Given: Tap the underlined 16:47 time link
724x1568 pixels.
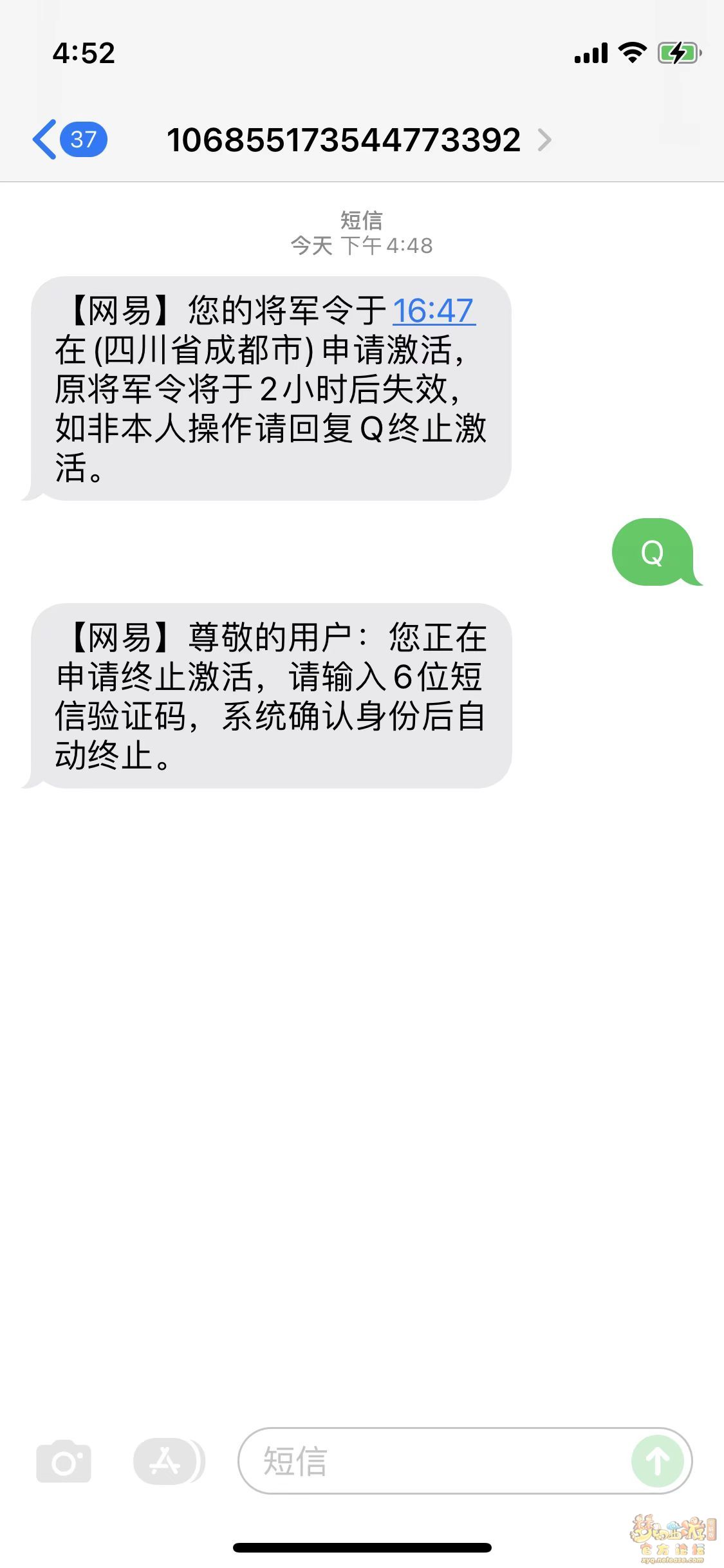Looking at the screenshot, I should point(434,311).
